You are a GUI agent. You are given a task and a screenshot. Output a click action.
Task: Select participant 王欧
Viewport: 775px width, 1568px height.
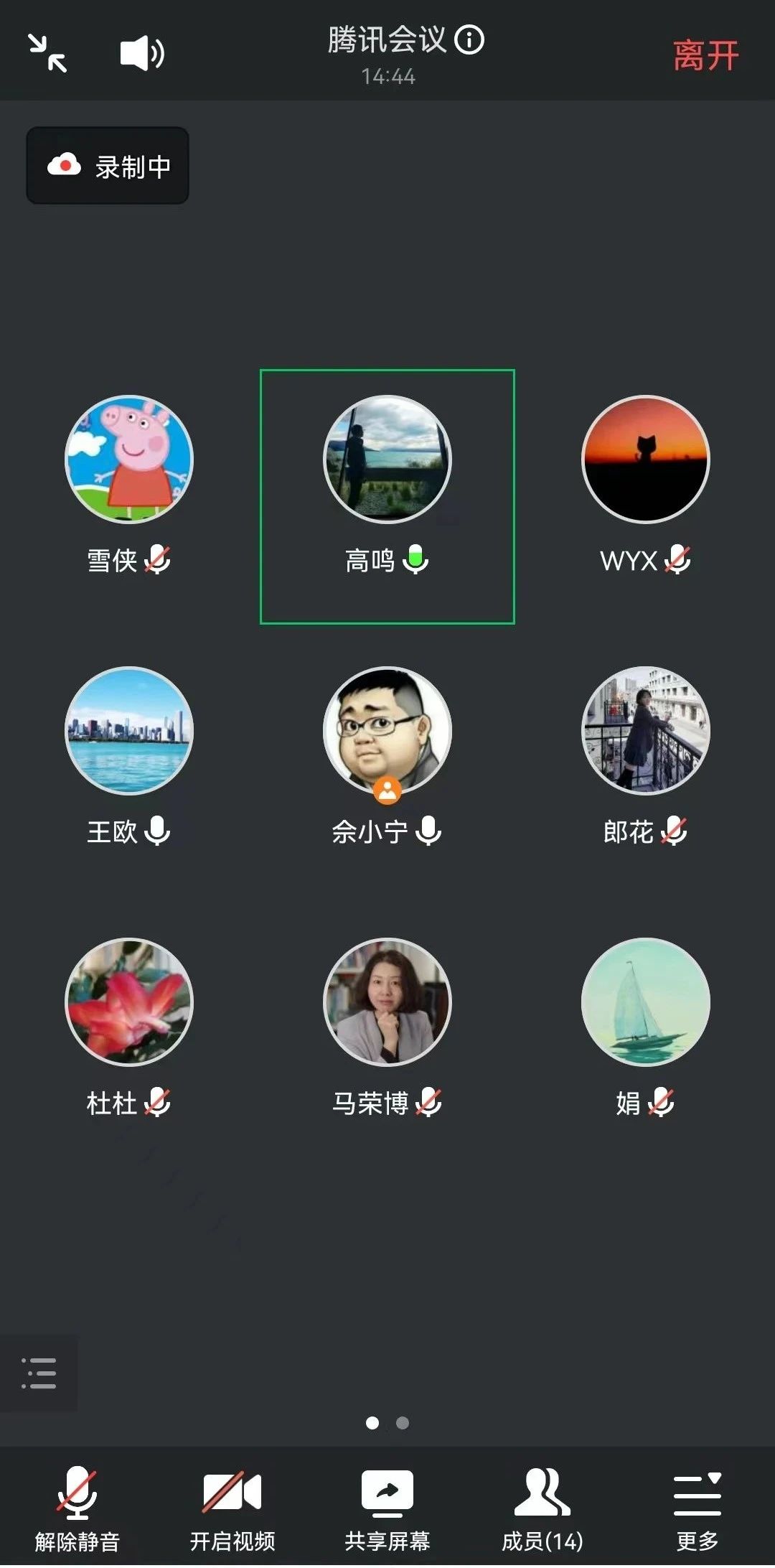pyautogui.click(x=129, y=732)
